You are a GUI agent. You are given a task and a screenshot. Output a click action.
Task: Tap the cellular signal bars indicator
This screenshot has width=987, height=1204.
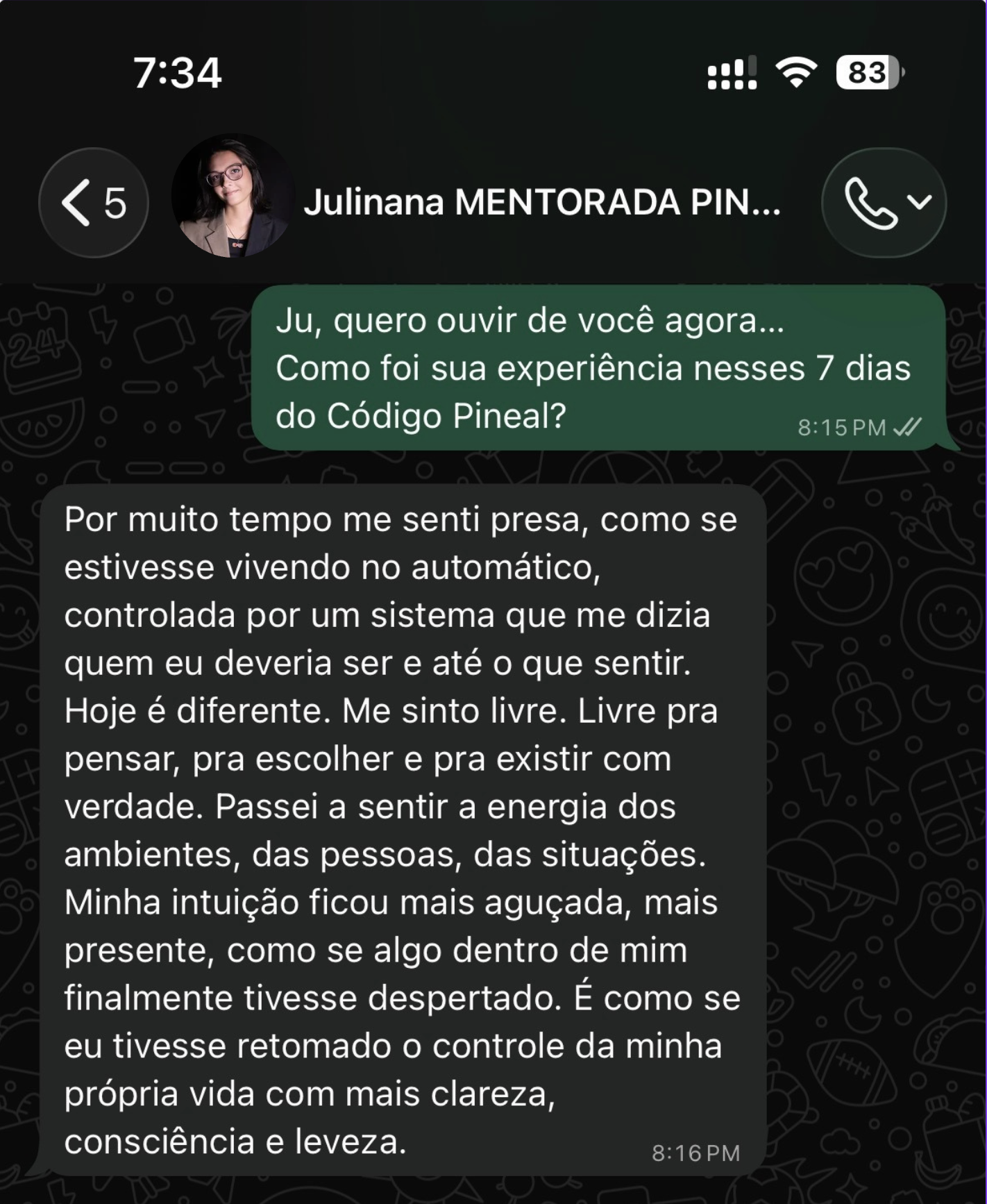(729, 72)
